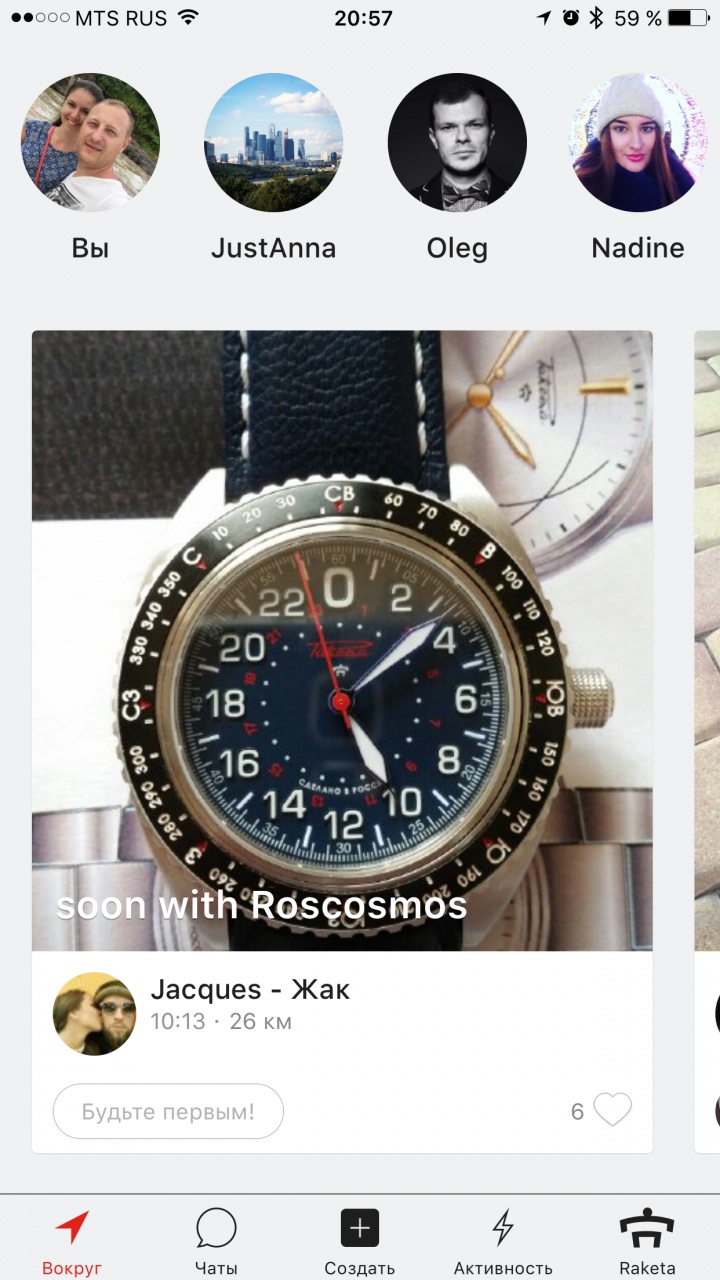Open the Raketa tab
This screenshot has height=1280, width=720.
(x=647, y=1240)
